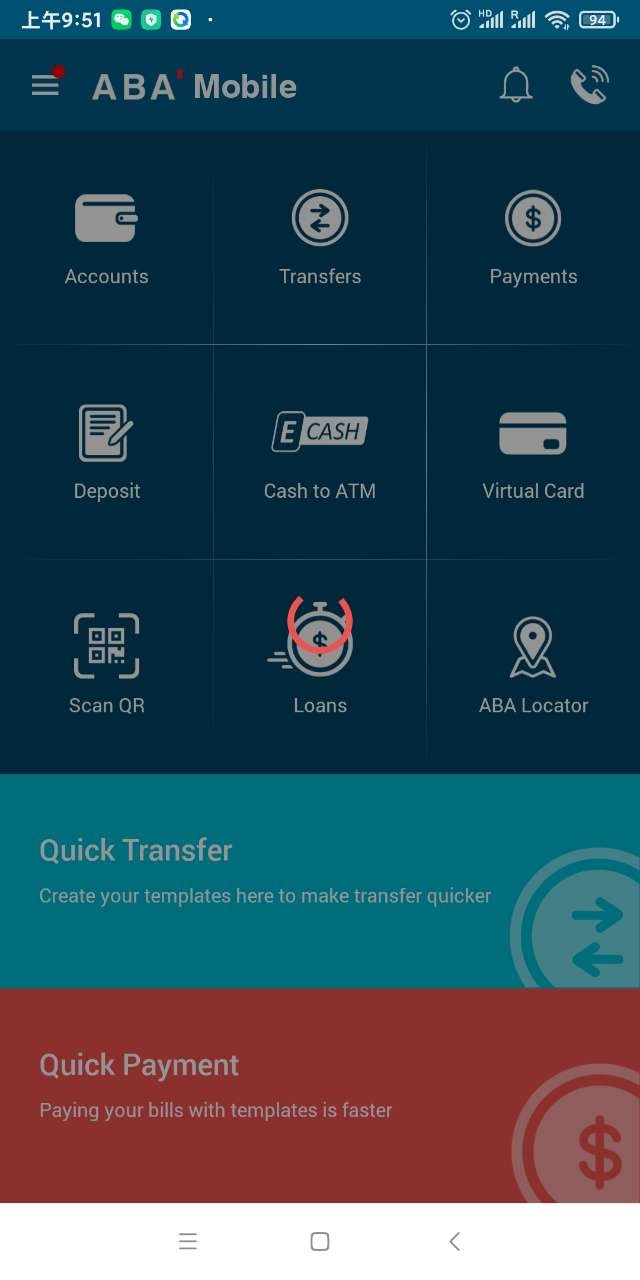
Task: View the Virtual Card
Action: pyautogui.click(x=533, y=453)
